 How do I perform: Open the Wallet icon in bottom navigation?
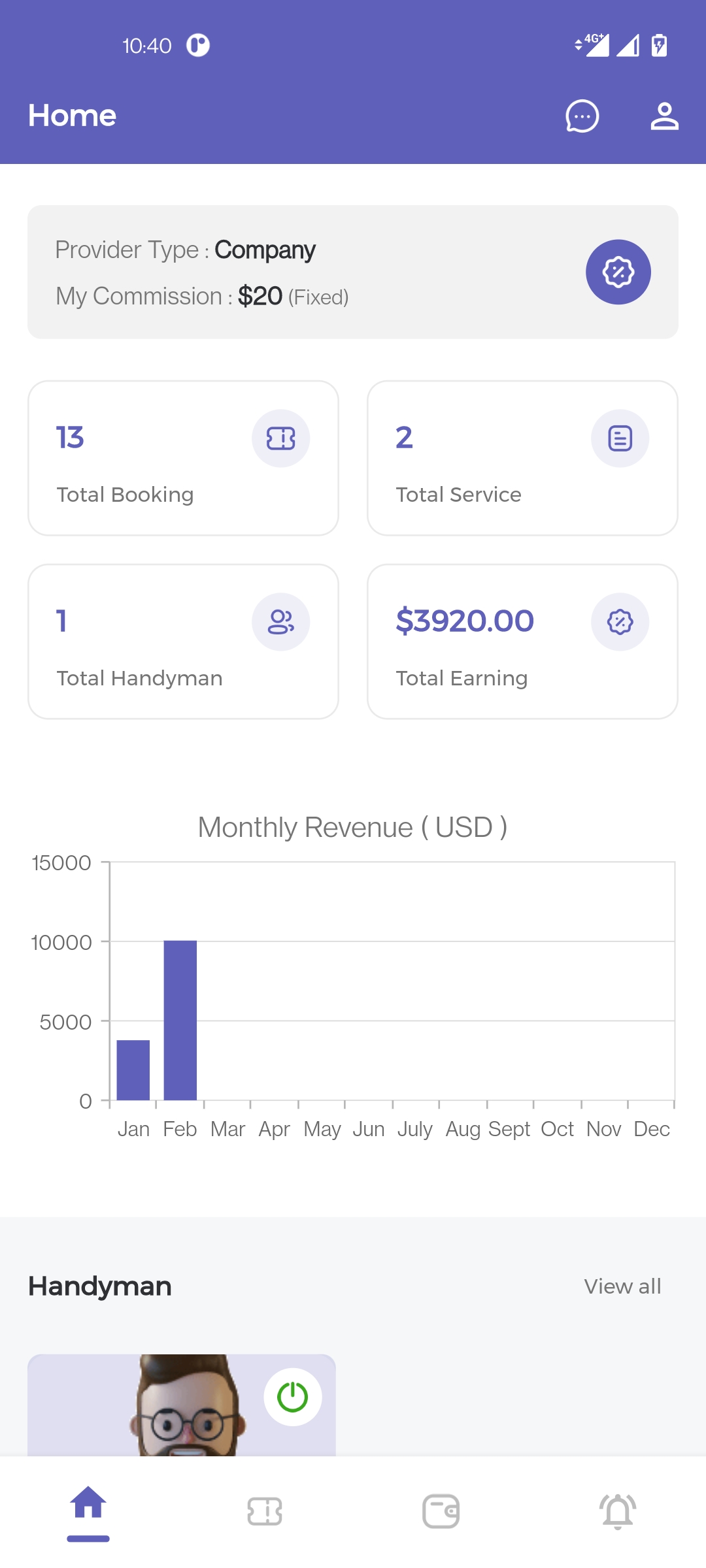pos(441,1511)
